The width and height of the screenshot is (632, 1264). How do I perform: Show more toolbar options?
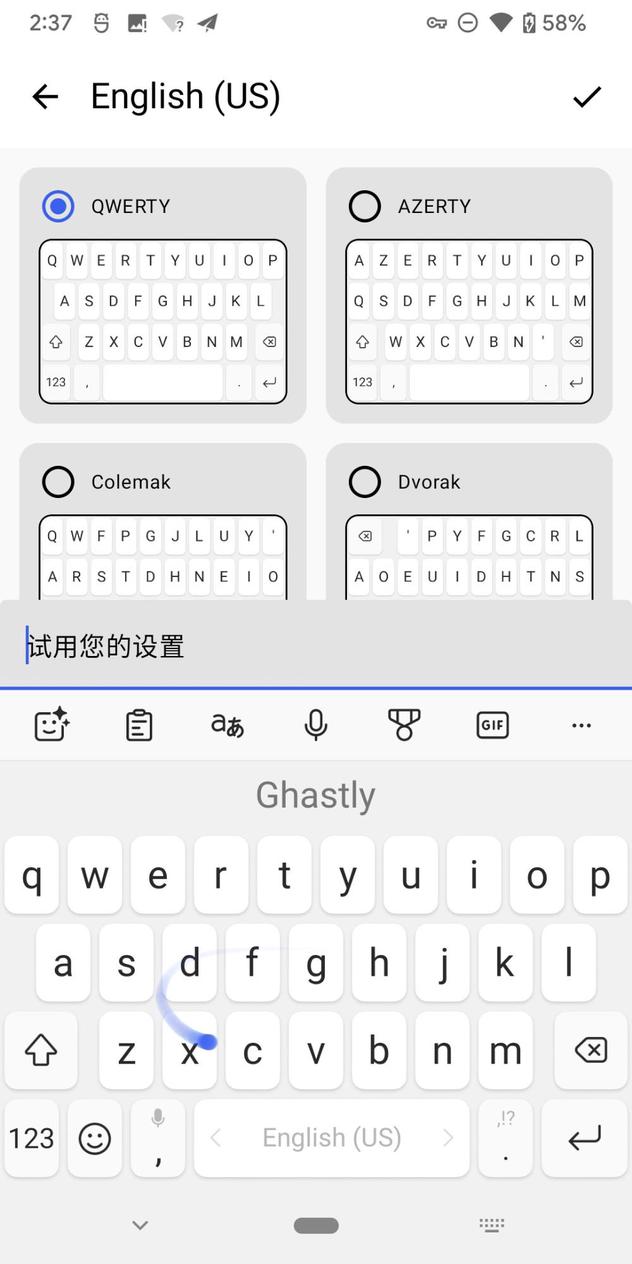click(581, 725)
